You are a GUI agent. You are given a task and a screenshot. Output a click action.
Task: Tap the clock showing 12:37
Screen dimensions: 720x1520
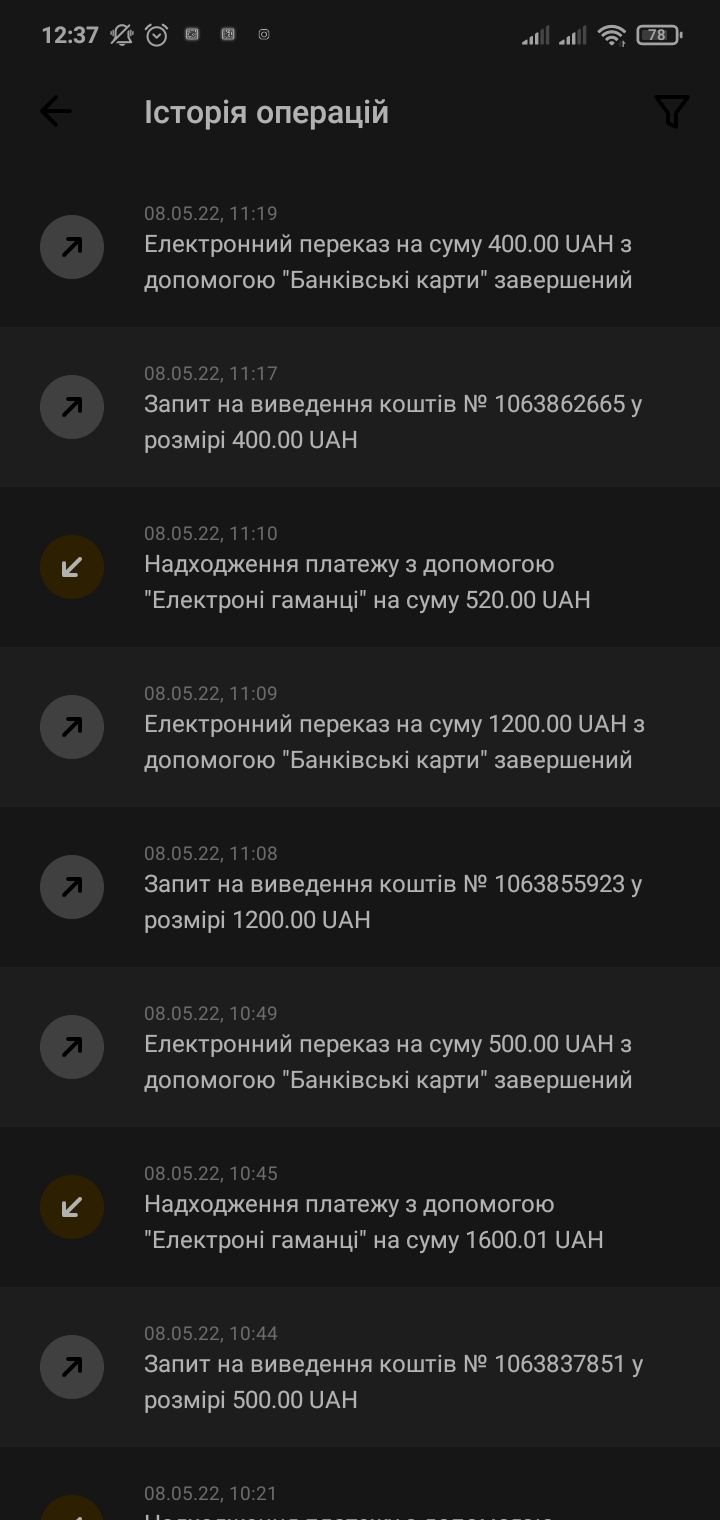click(70, 34)
